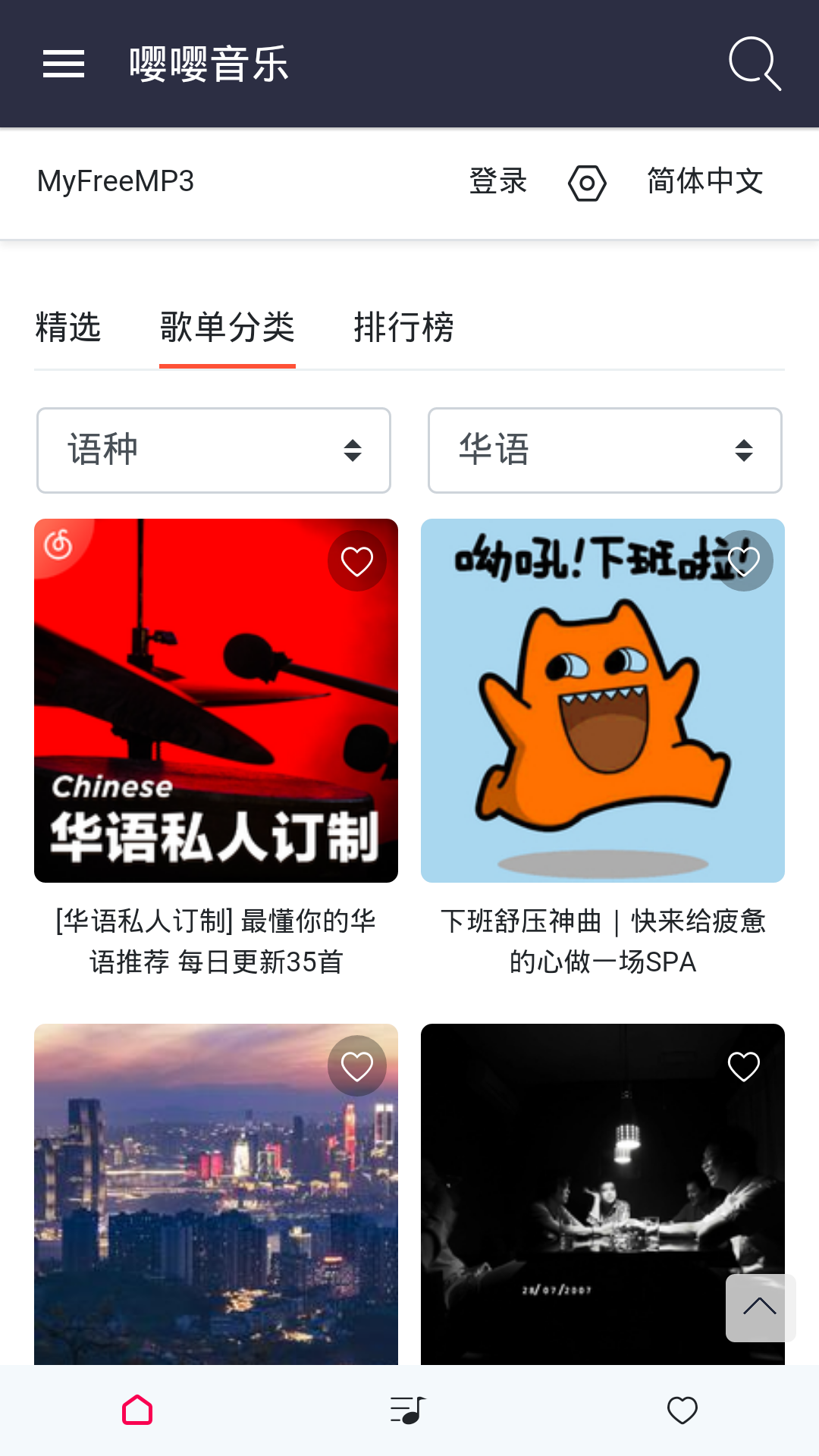Image resolution: width=819 pixels, height=1456 pixels.
Task: Favorite the 华语私人订制 playlist
Action: point(357,560)
